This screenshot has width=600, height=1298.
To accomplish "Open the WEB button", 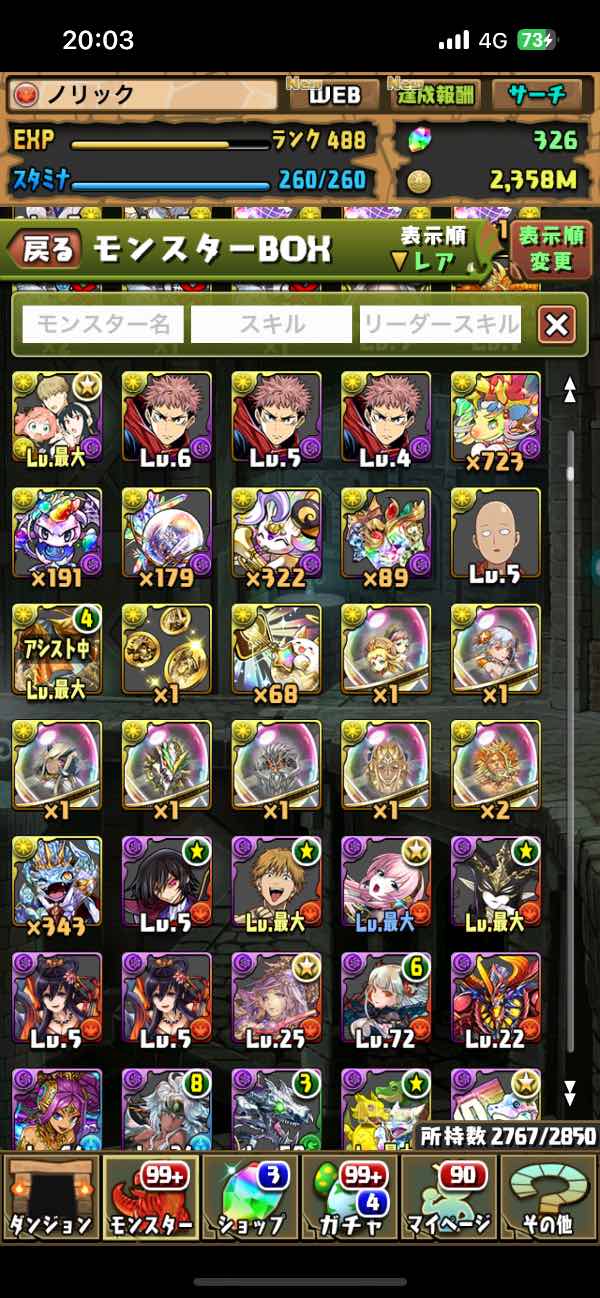I will [335, 95].
